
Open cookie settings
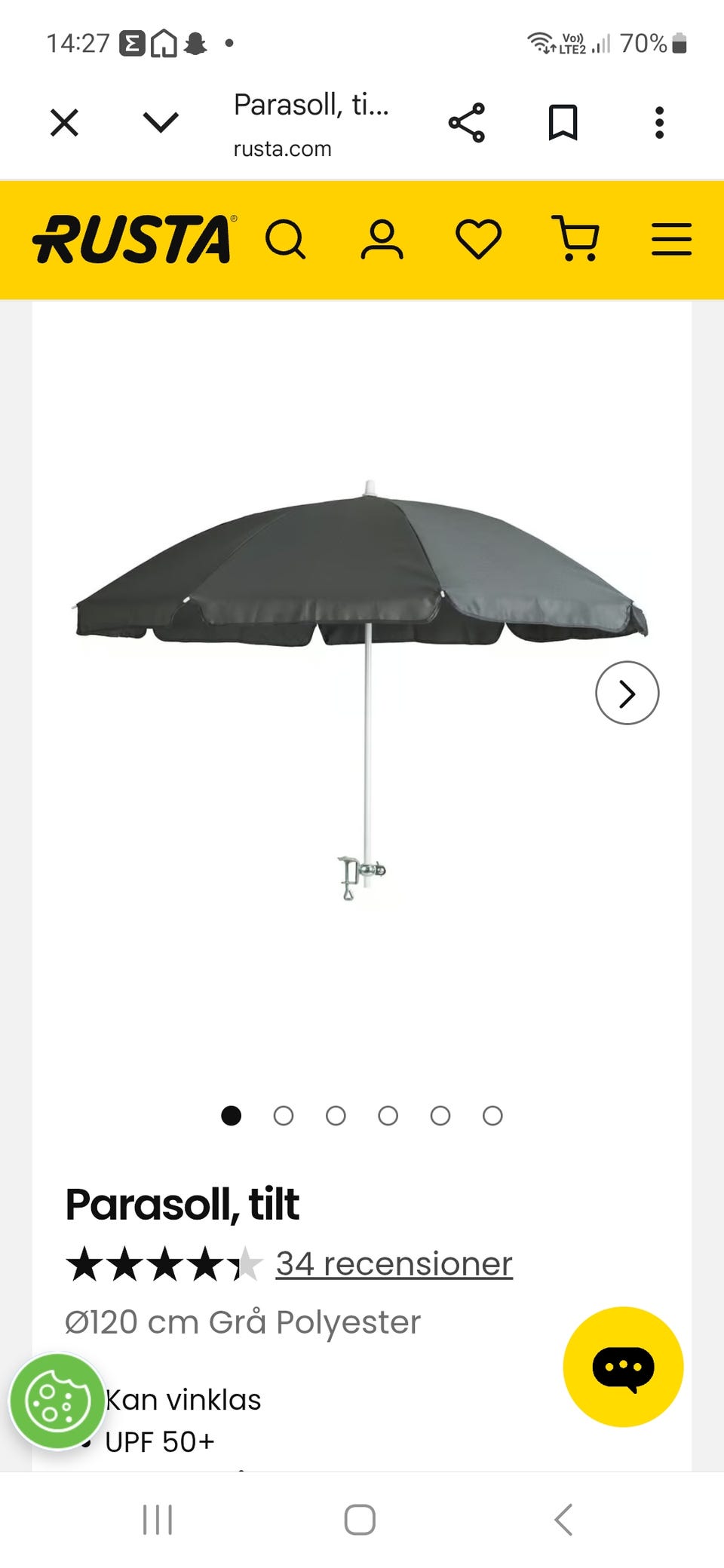[x=57, y=1401]
